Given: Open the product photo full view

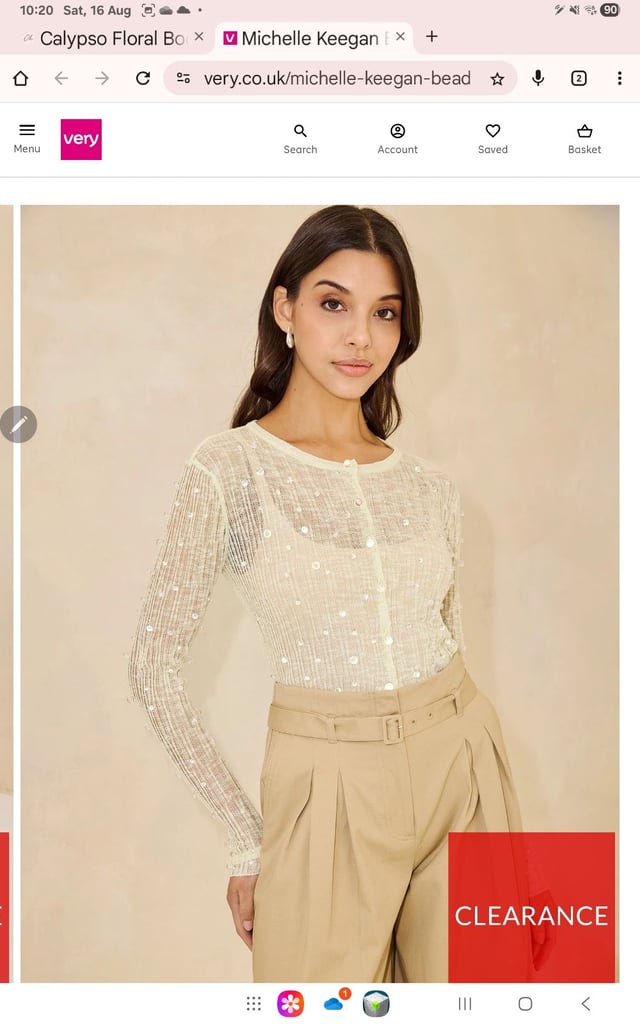Looking at the screenshot, I should (x=320, y=594).
